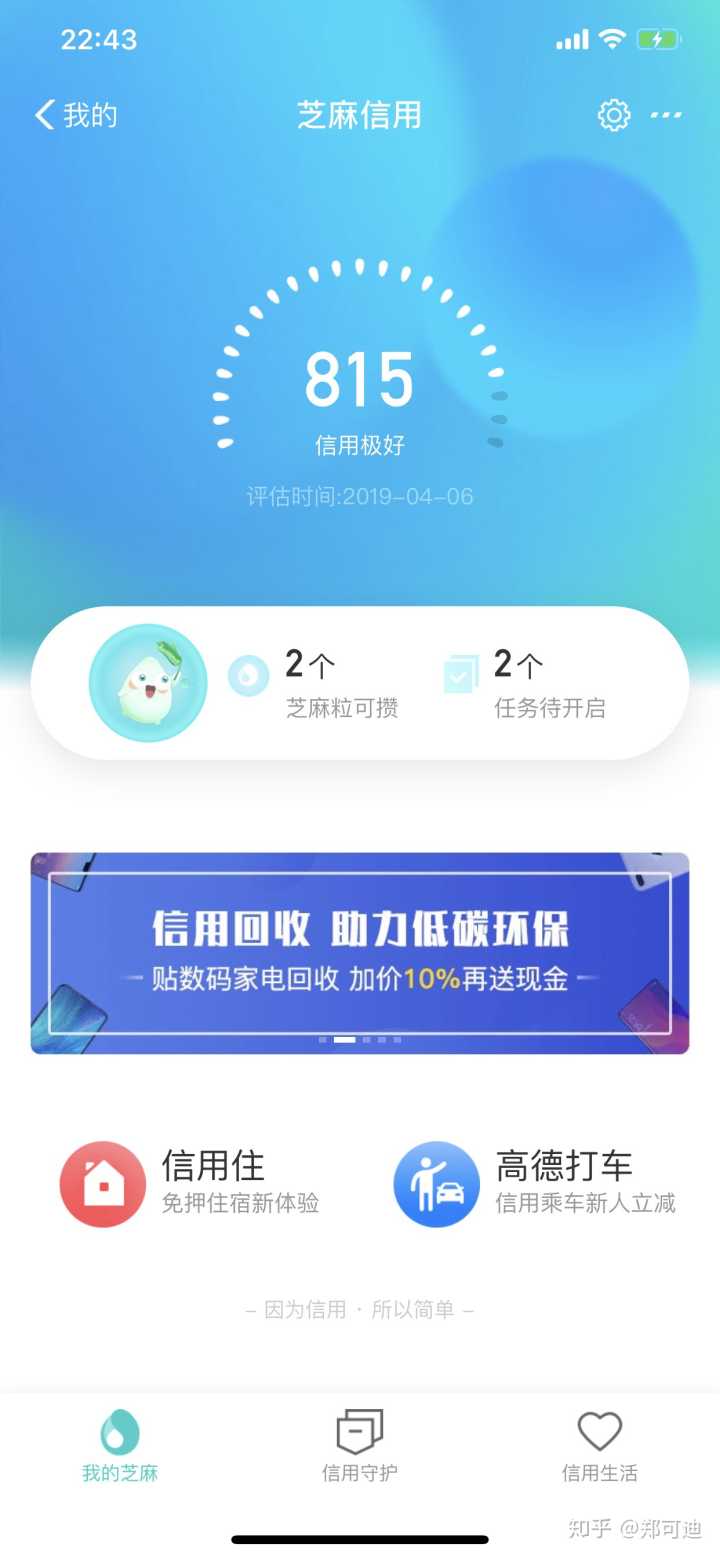
Task: Go back to 我的 page
Action: 75,115
